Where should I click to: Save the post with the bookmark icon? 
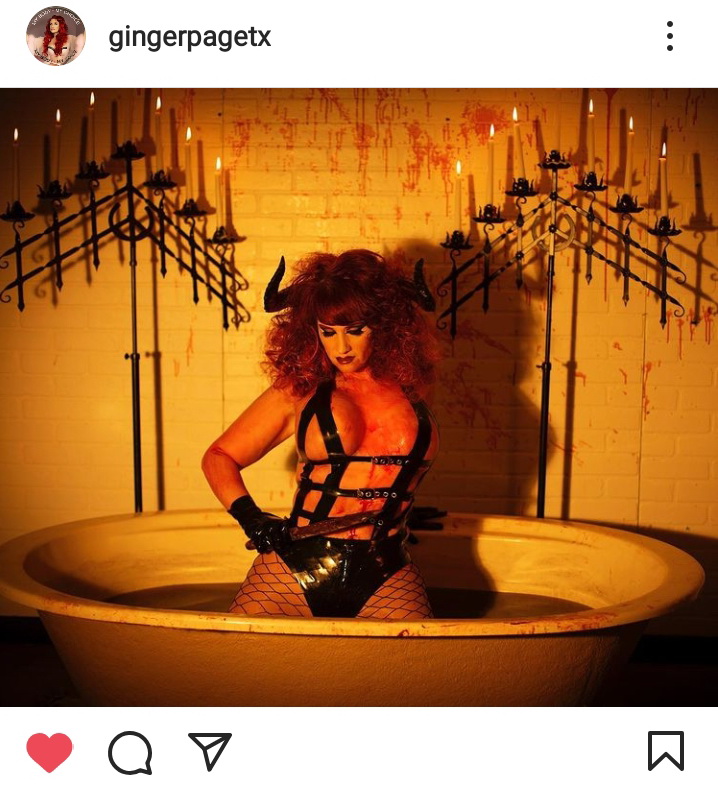click(666, 751)
